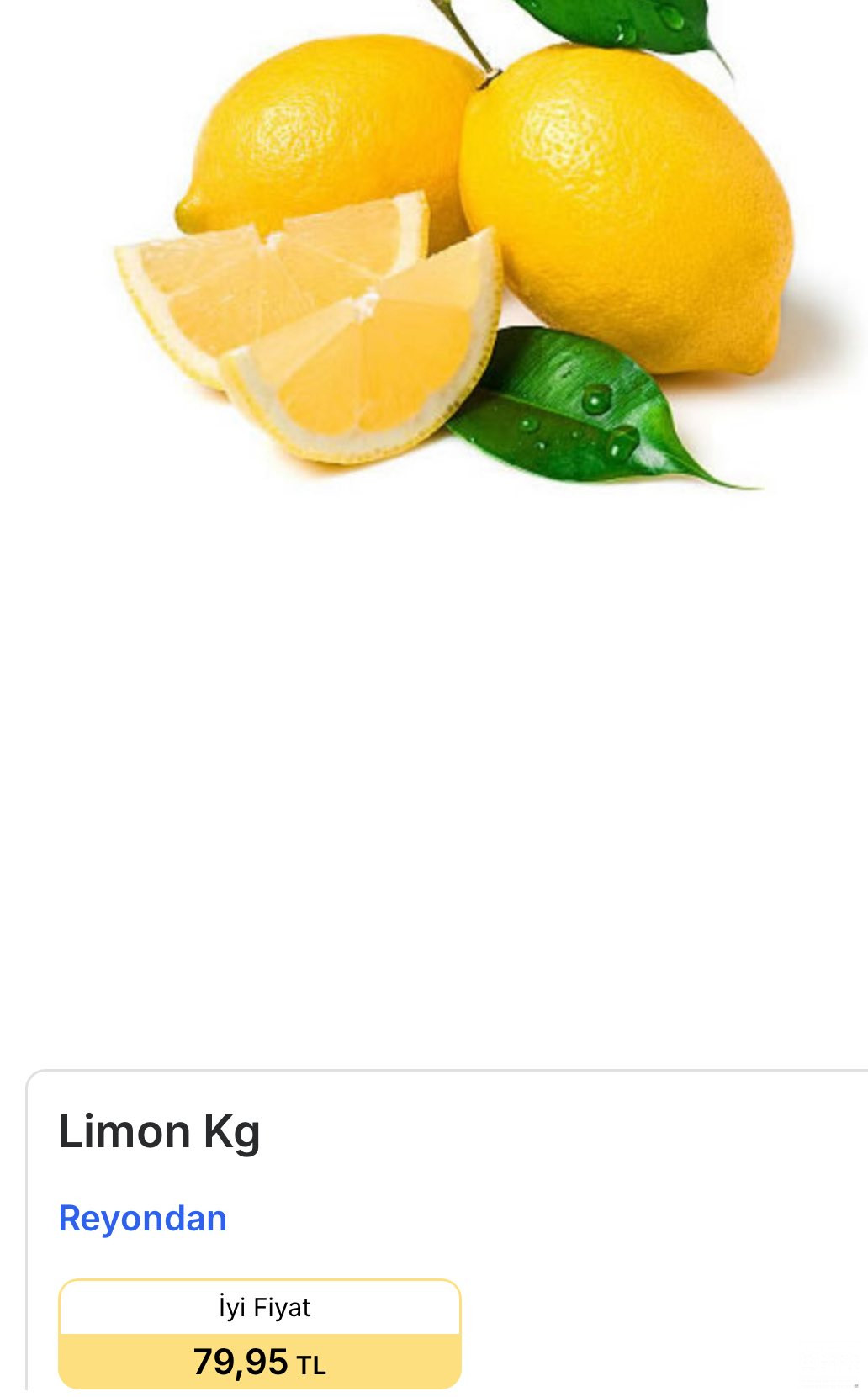Open the Reyondan brand link

point(143,1219)
